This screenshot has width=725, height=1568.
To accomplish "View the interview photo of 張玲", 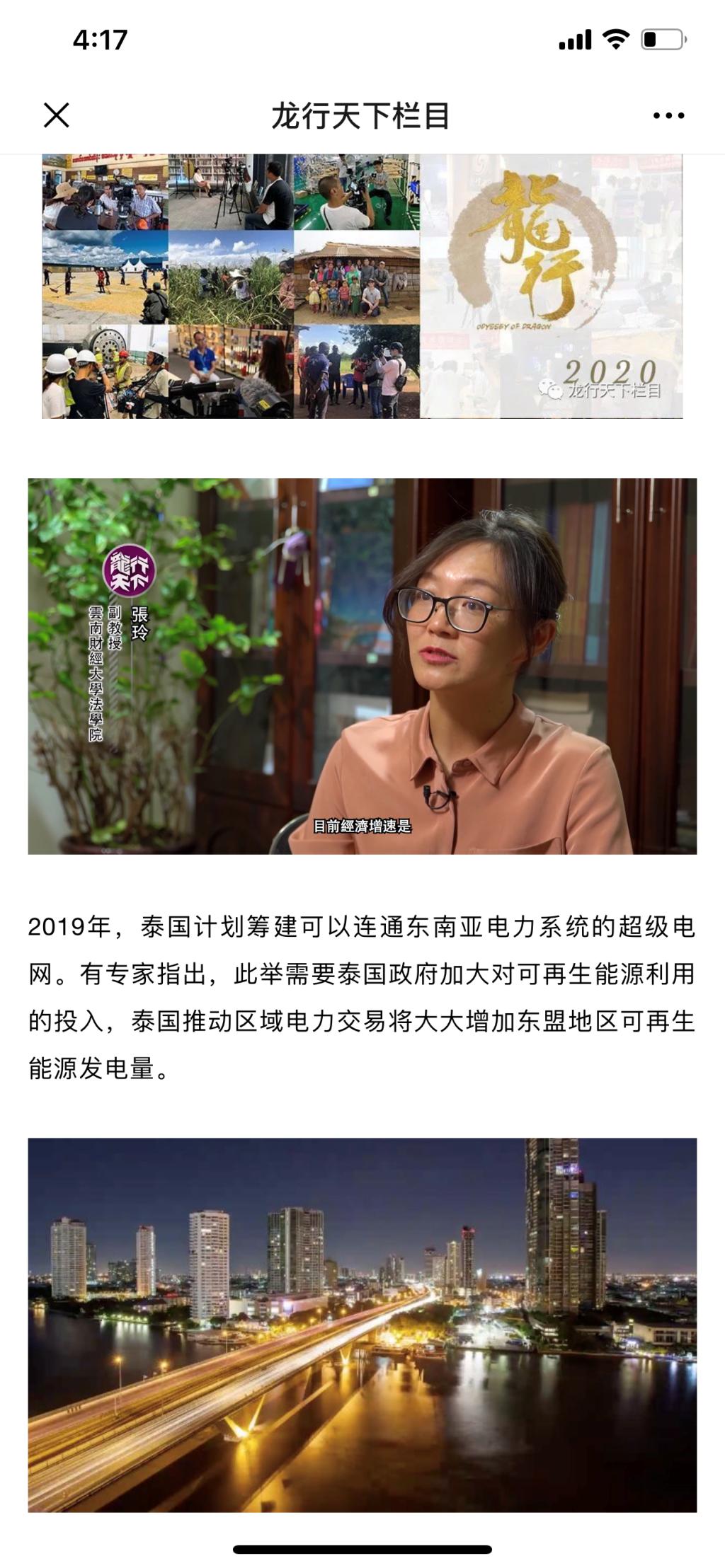I will click(x=362, y=666).
